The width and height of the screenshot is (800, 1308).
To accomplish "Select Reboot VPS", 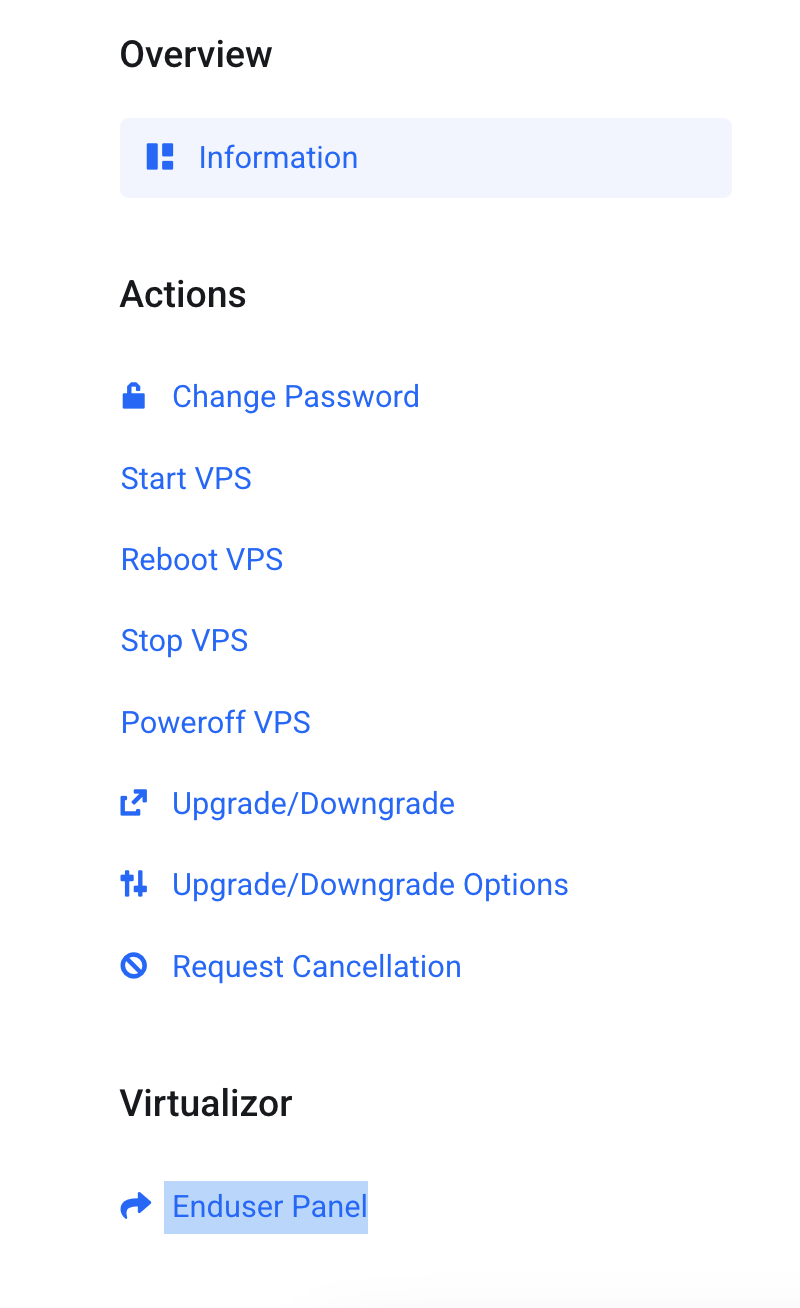I will 202,560.
